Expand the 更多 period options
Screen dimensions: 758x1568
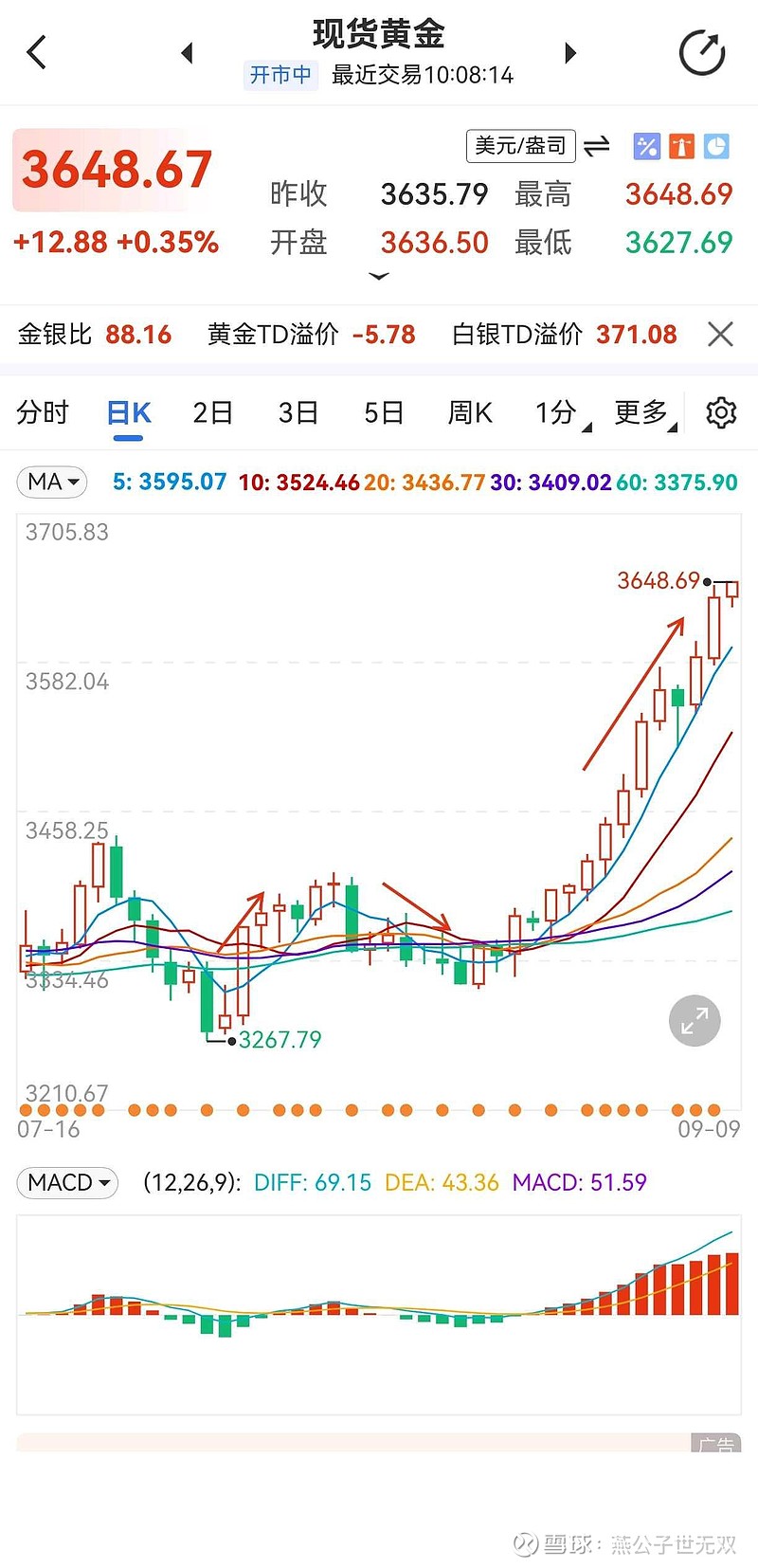coord(643,411)
